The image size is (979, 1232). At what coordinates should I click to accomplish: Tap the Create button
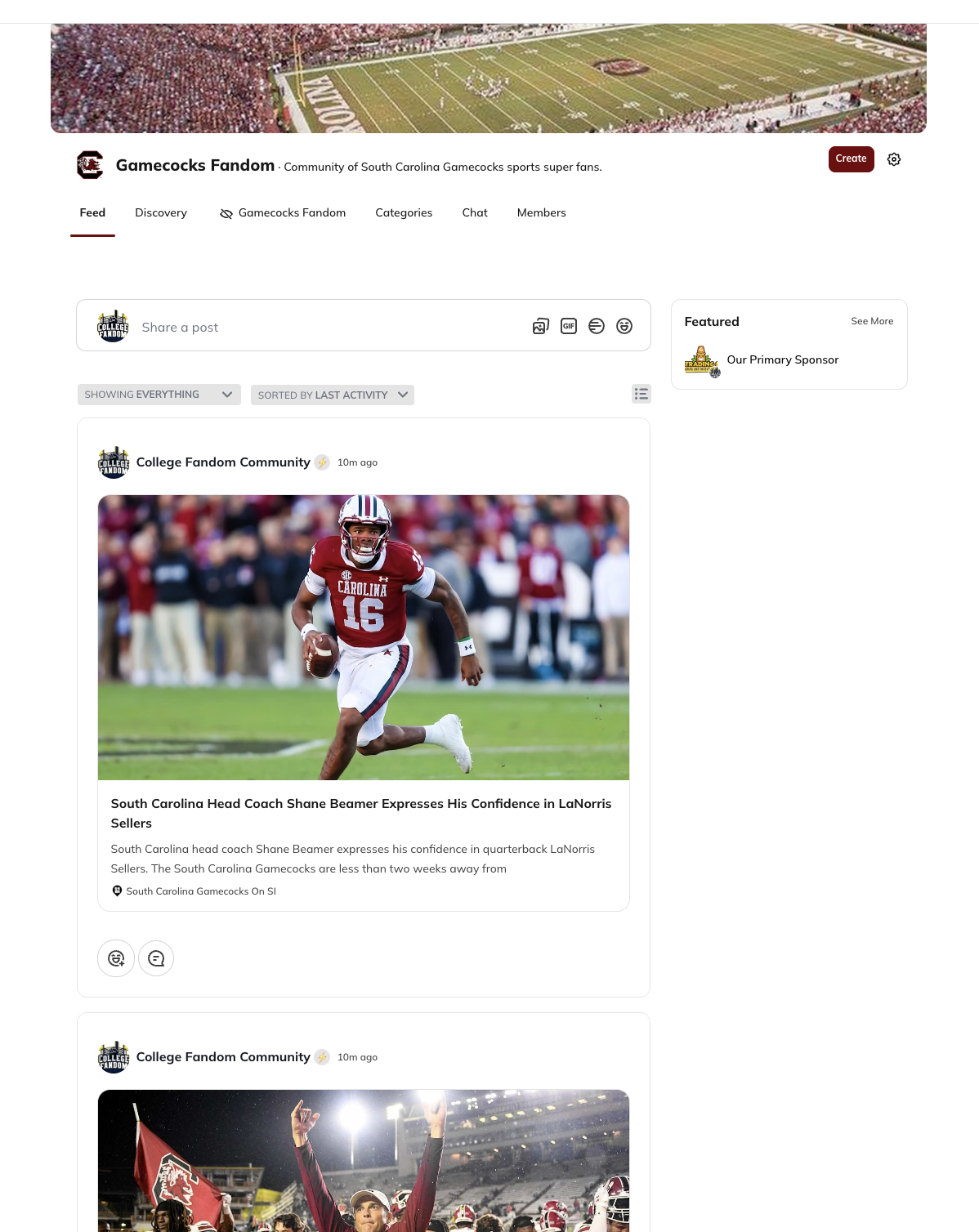pos(851,159)
